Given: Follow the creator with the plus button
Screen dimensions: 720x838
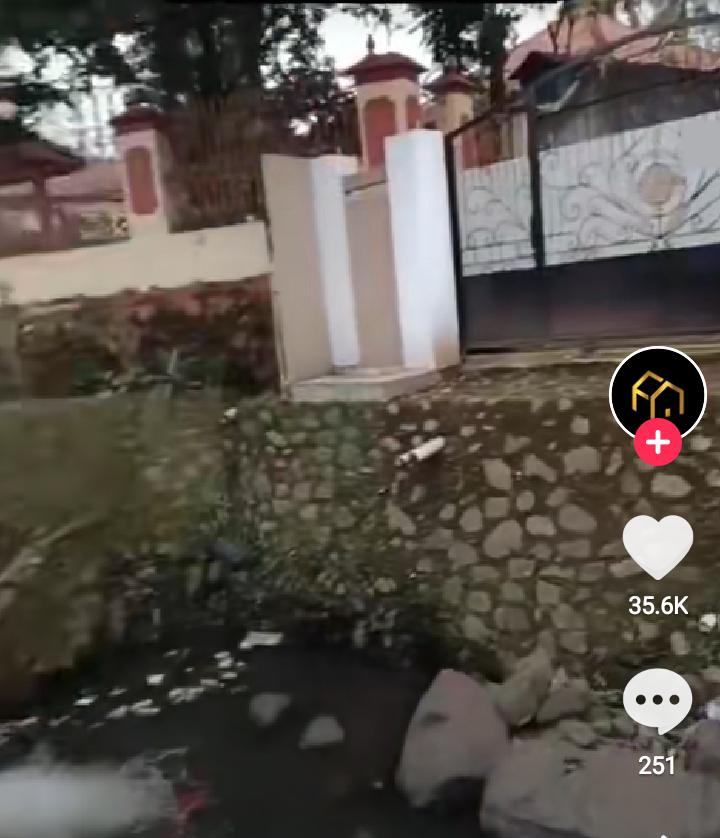Looking at the screenshot, I should click(x=657, y=443).
